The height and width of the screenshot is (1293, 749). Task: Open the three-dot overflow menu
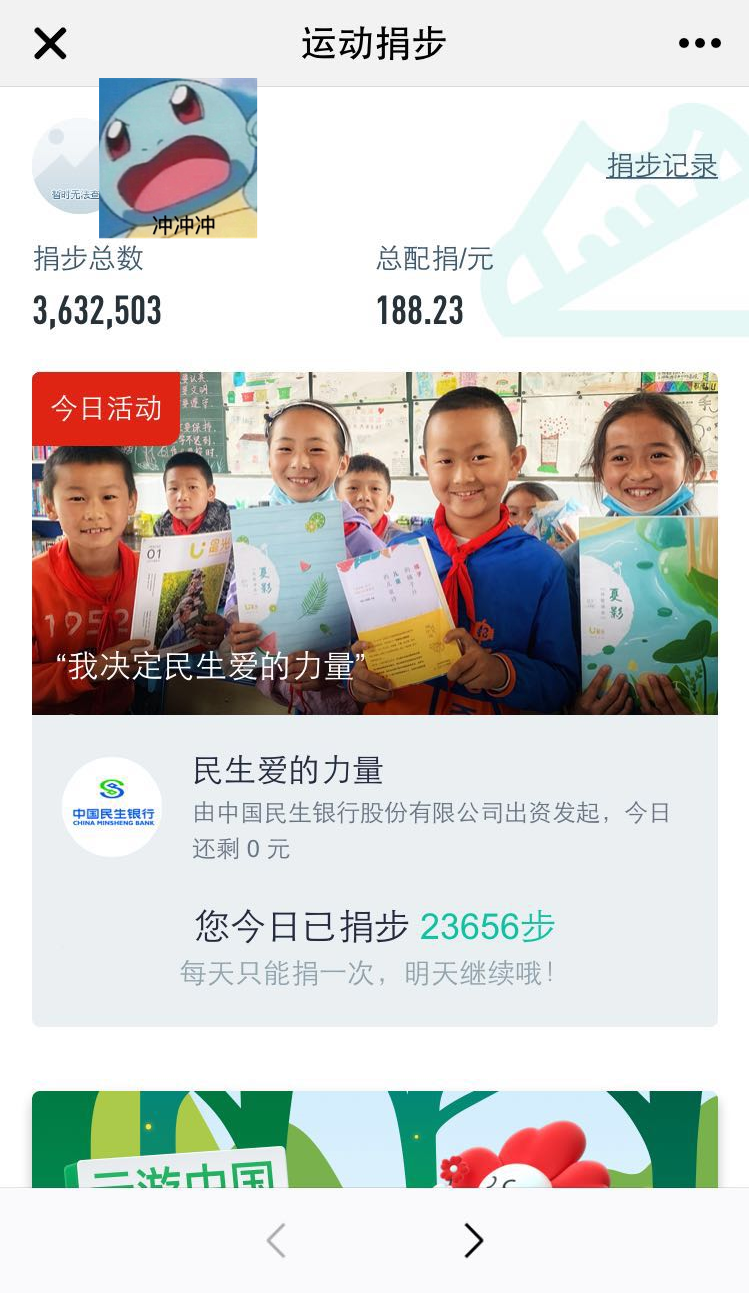coord(699,43)
